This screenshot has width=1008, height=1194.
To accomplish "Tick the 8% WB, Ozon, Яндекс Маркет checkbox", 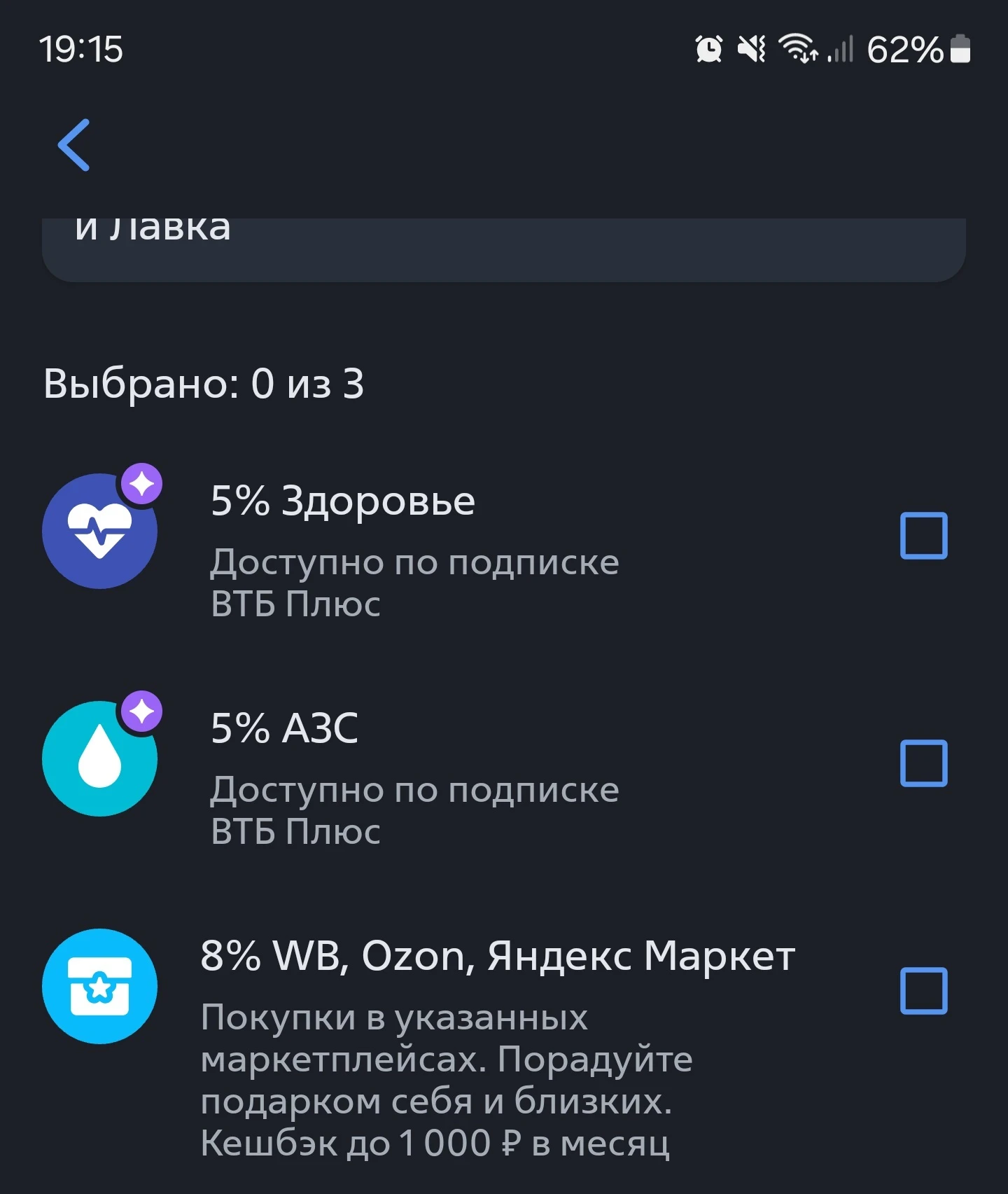I will (x=923, y=990).
